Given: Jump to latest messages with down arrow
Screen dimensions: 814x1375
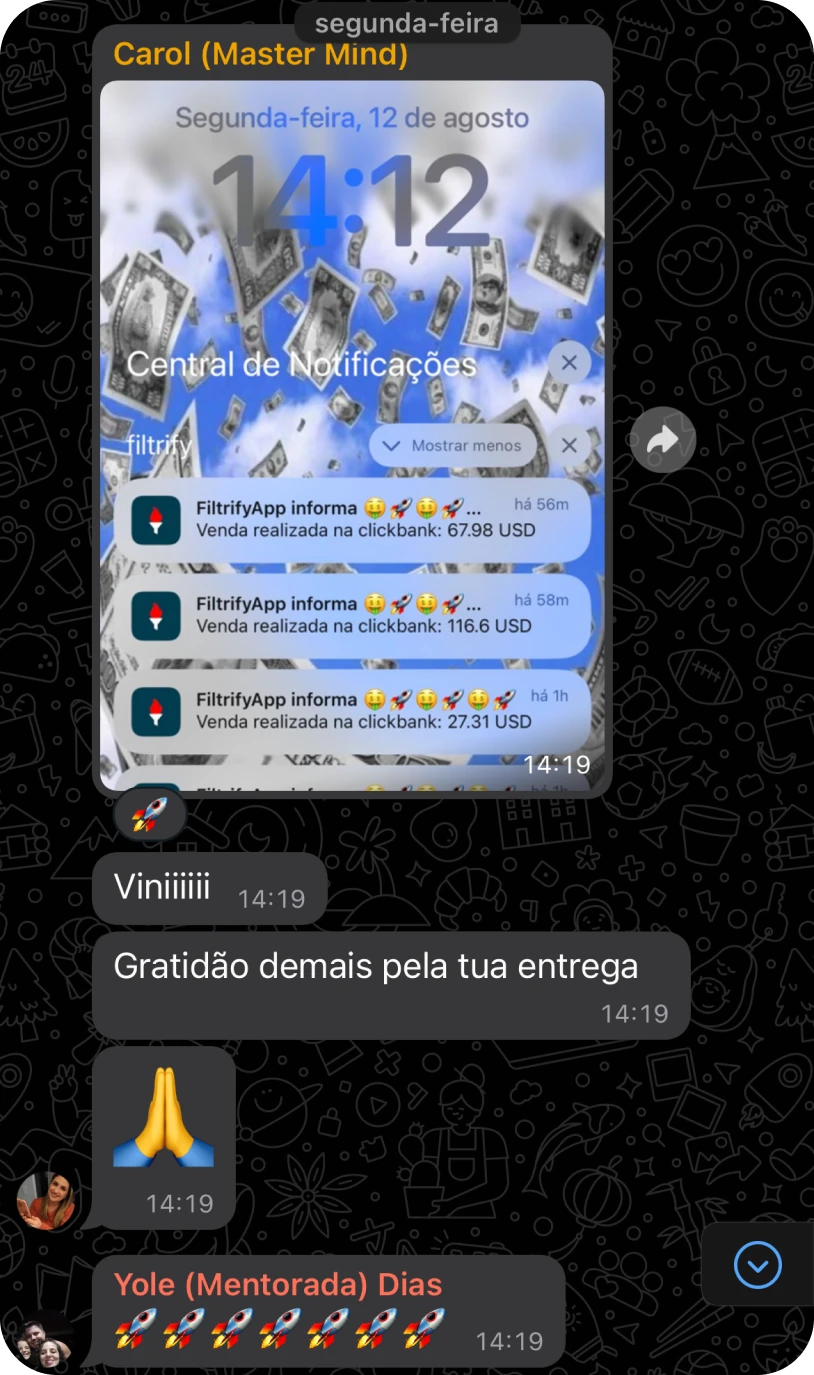Looking at the screenshot, I should tap(757, 1265).
